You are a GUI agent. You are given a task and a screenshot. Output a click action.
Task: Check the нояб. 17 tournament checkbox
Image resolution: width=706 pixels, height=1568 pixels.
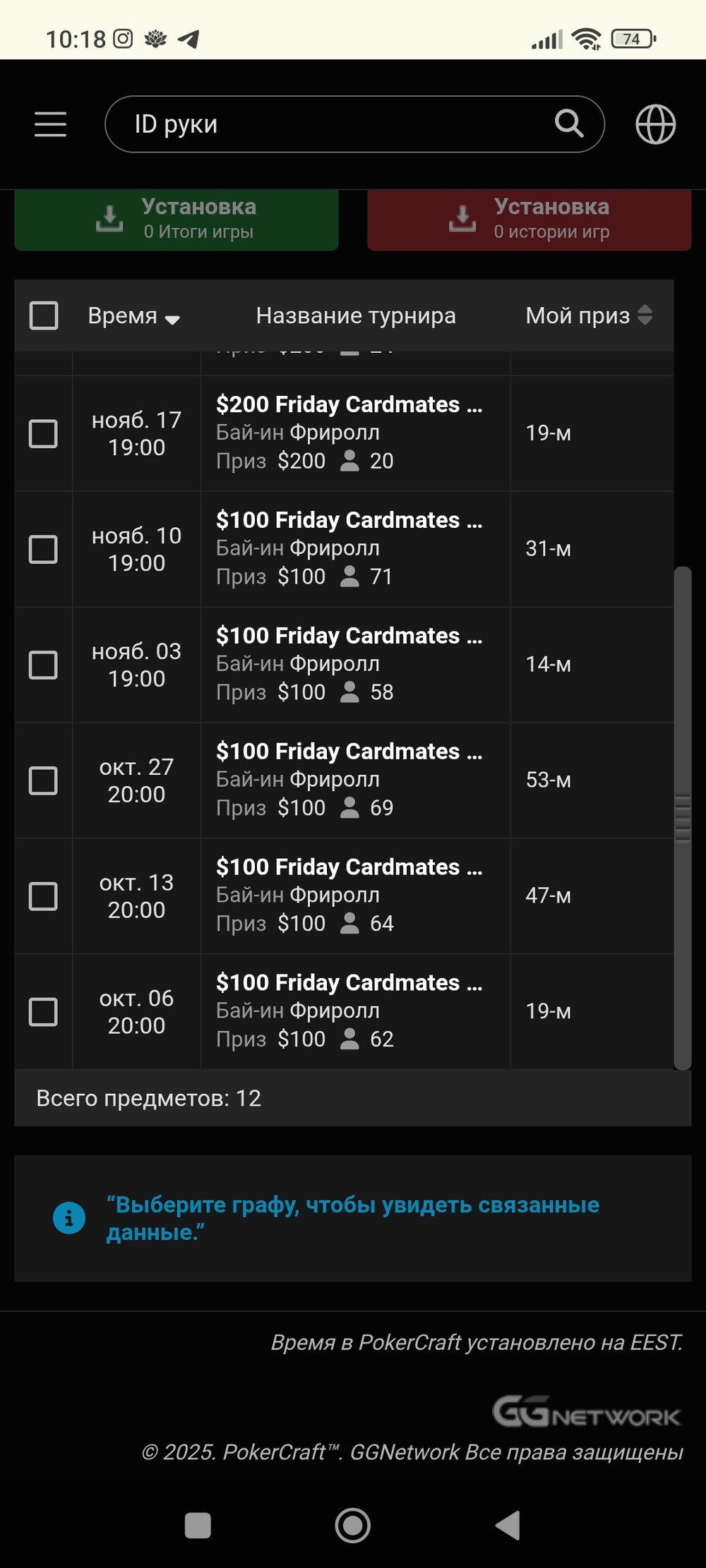43,433
